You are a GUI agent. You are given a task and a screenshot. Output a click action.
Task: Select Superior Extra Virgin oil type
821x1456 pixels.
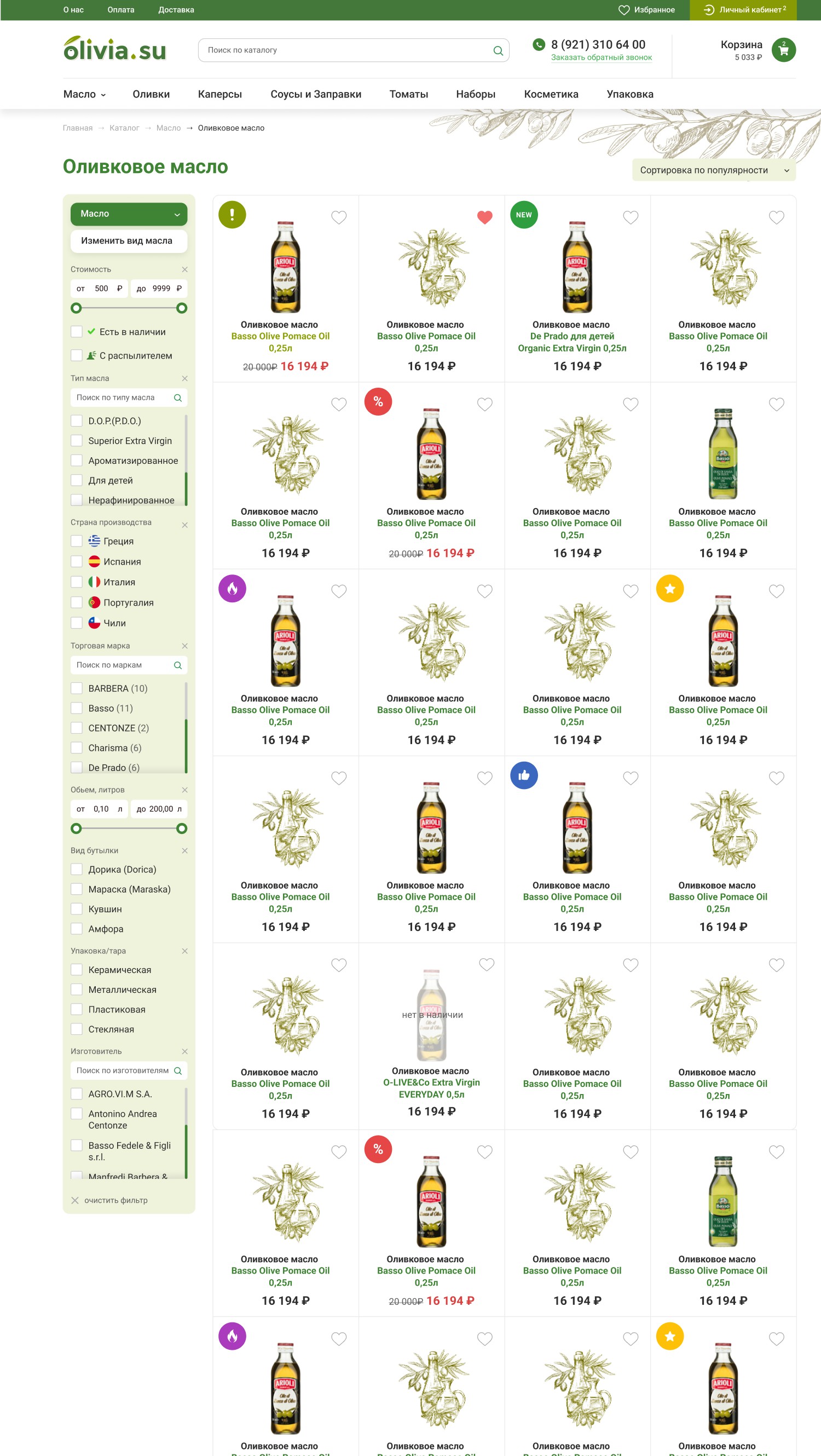pyautogui.click(x=77, y=441)
